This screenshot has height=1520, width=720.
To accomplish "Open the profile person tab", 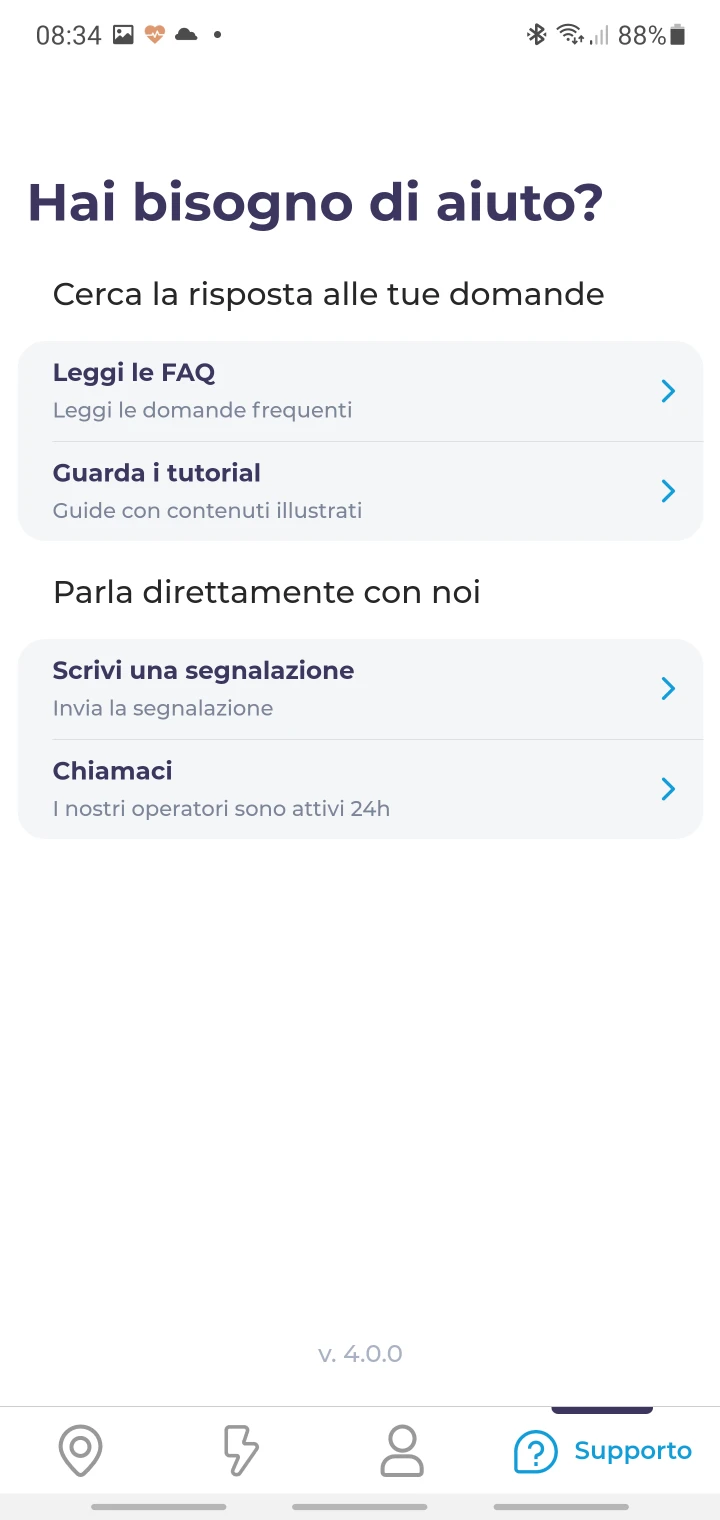I will (x=402, y=1451).
